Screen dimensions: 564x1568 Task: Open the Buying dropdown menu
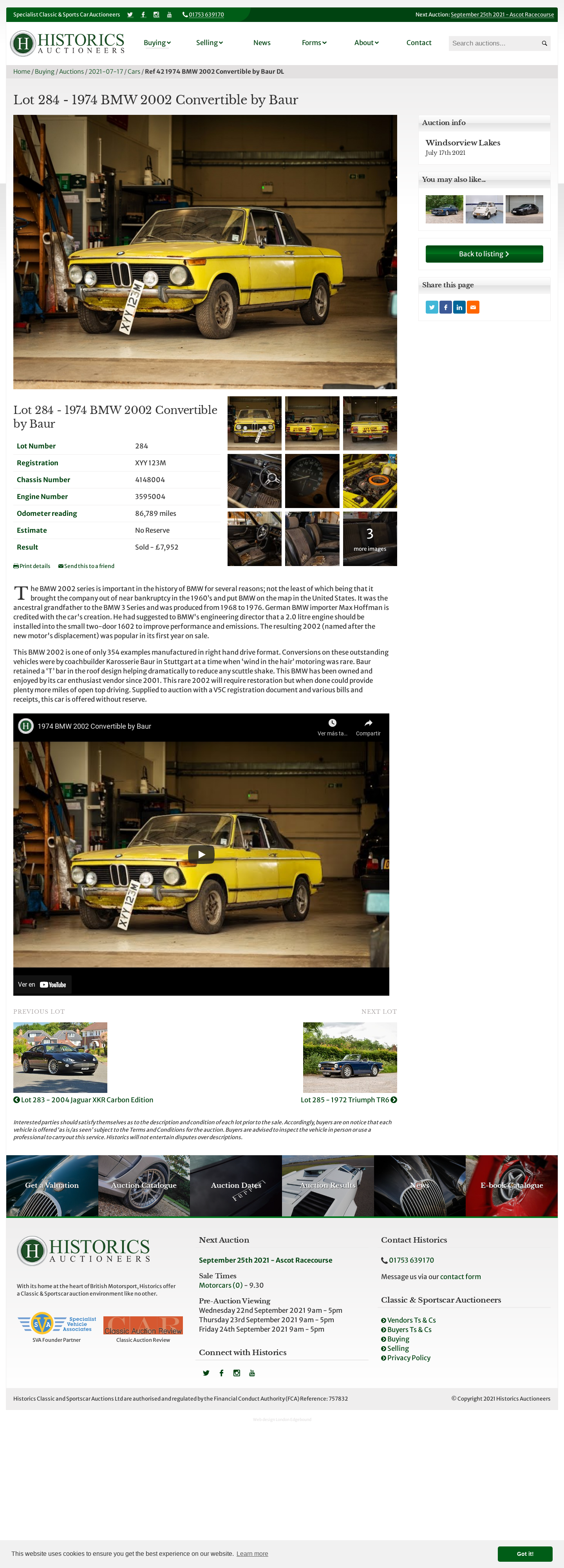point(156,43)
